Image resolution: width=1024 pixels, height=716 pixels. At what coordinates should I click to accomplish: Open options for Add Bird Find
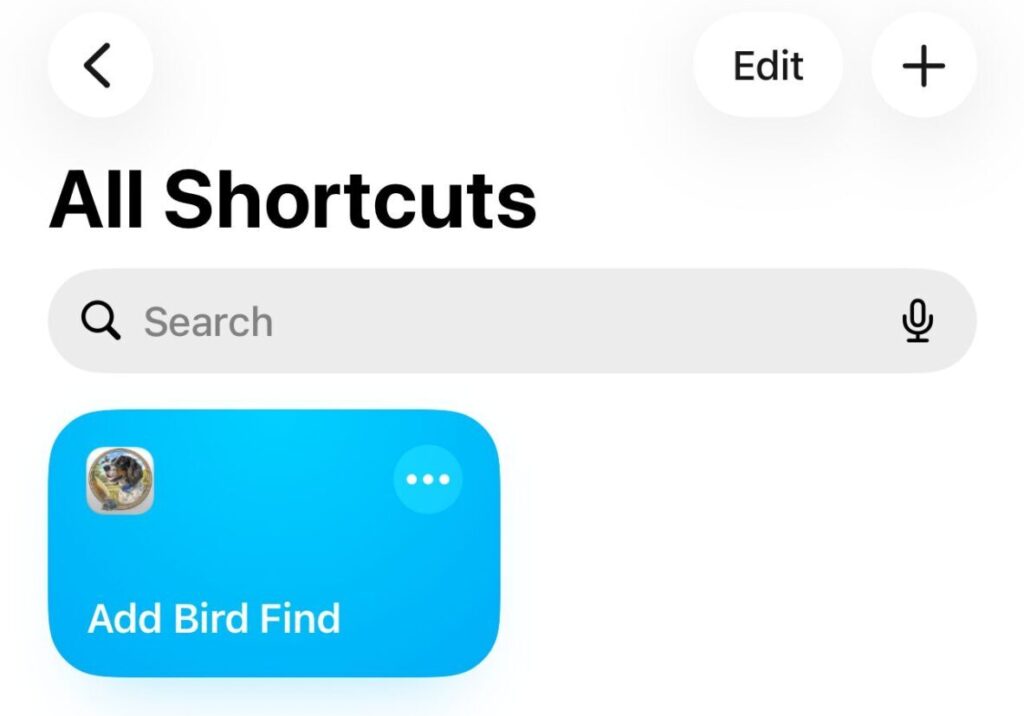coord(428,479)
